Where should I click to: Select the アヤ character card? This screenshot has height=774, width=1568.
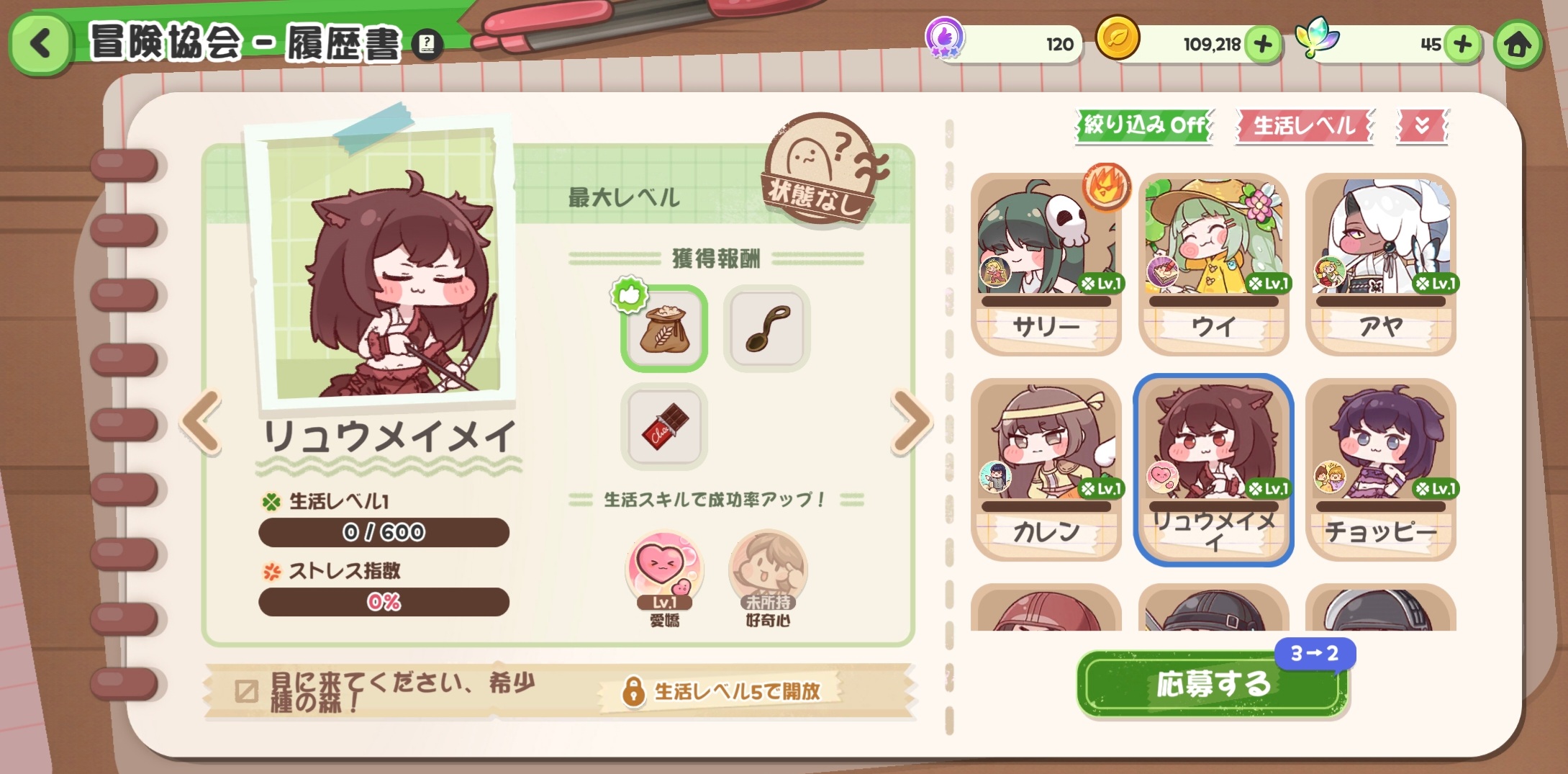point(1380,263)
